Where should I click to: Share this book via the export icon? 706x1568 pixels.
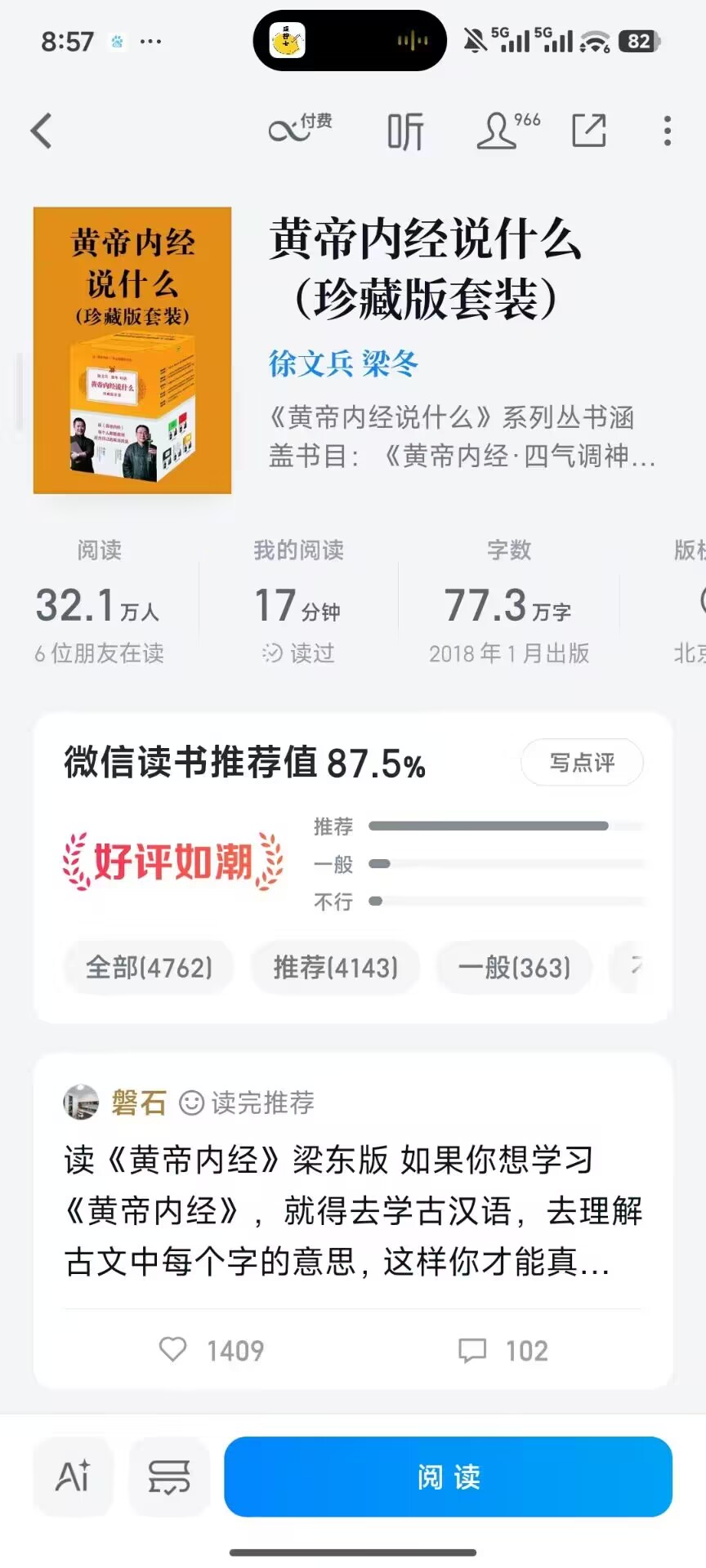(x=589, y=131)
